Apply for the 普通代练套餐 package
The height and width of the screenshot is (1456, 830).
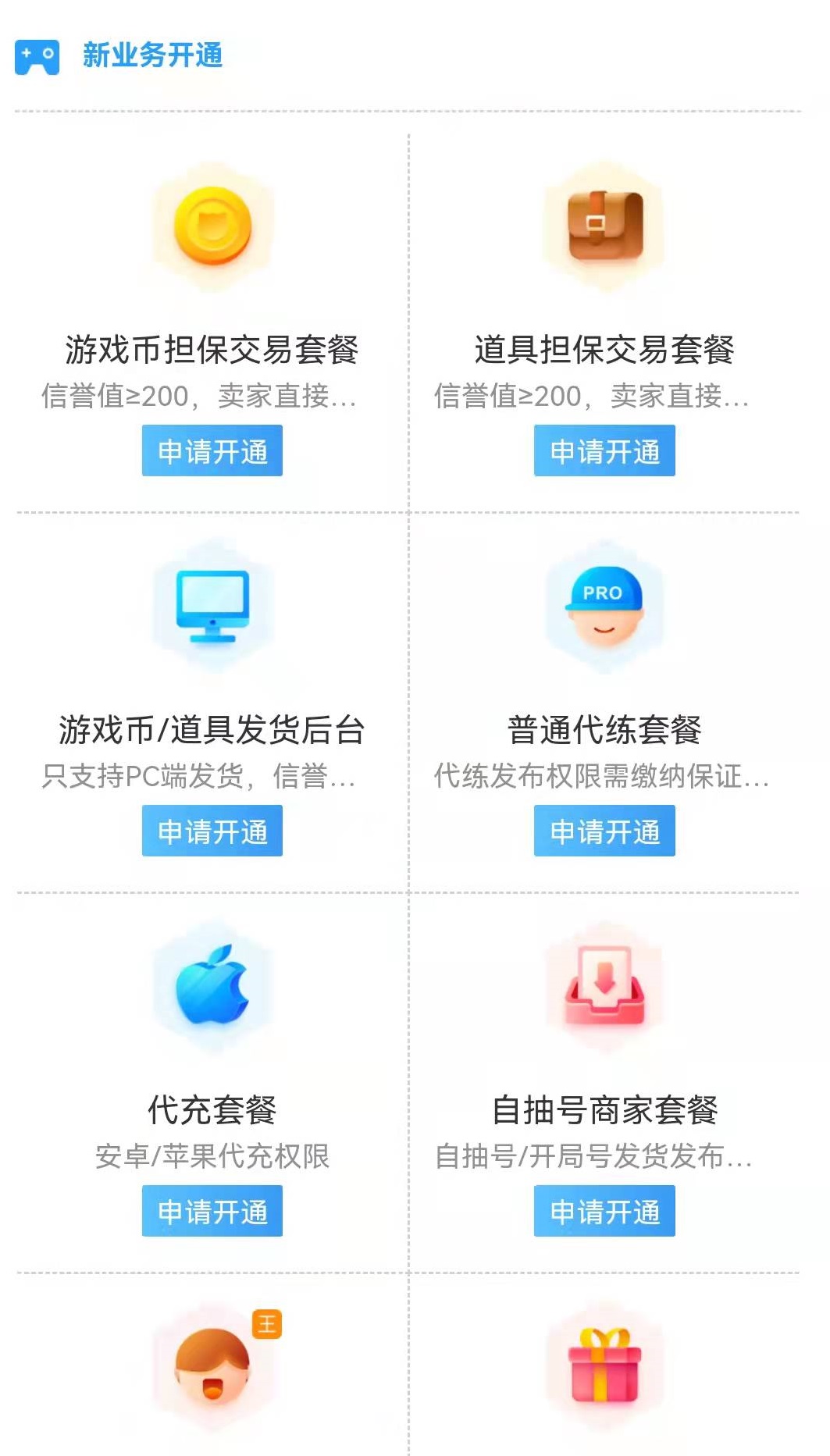[x=604, y=831]
